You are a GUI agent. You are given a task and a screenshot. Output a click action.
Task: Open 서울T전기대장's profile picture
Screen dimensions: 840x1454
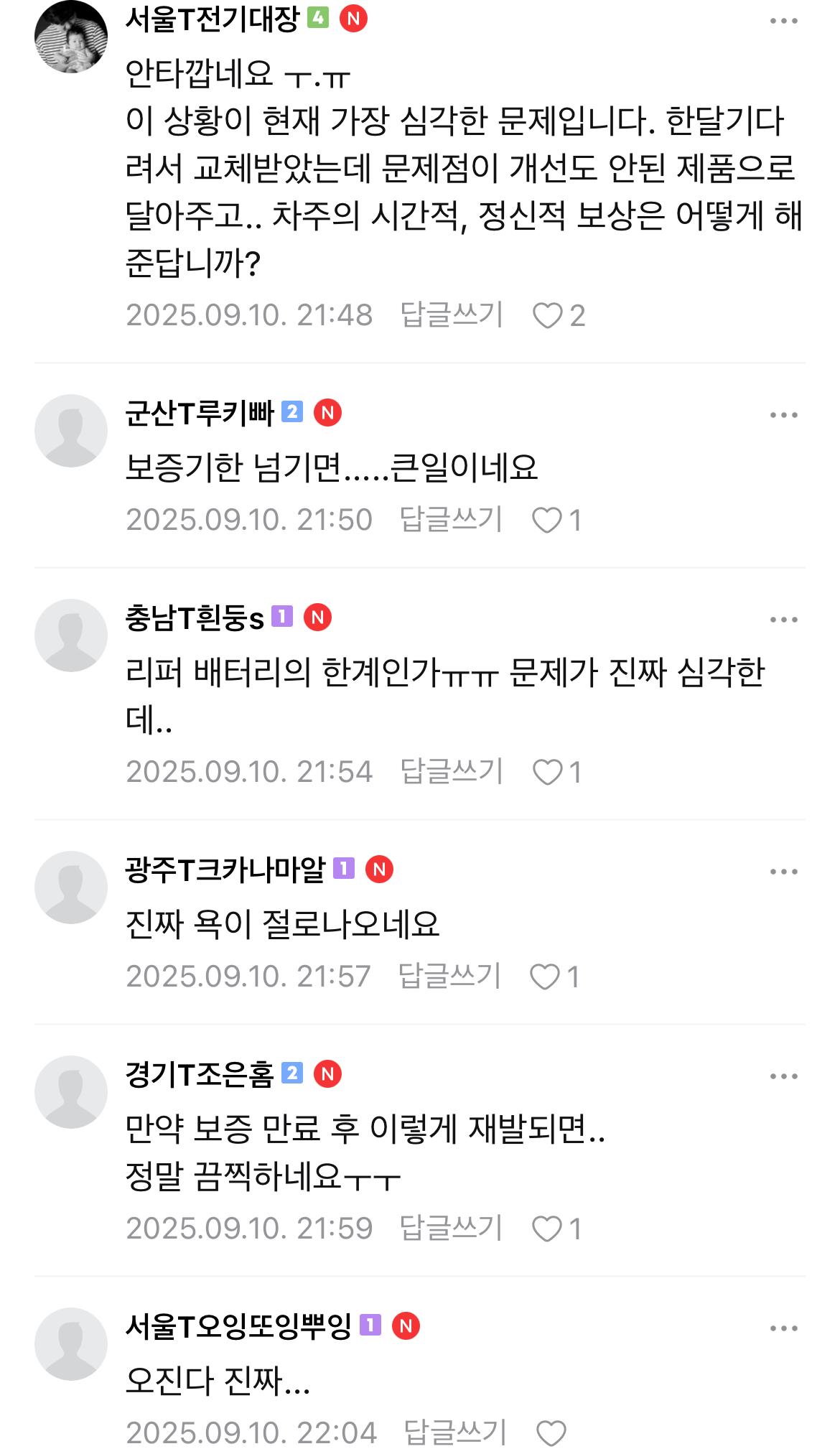[71, 37]
